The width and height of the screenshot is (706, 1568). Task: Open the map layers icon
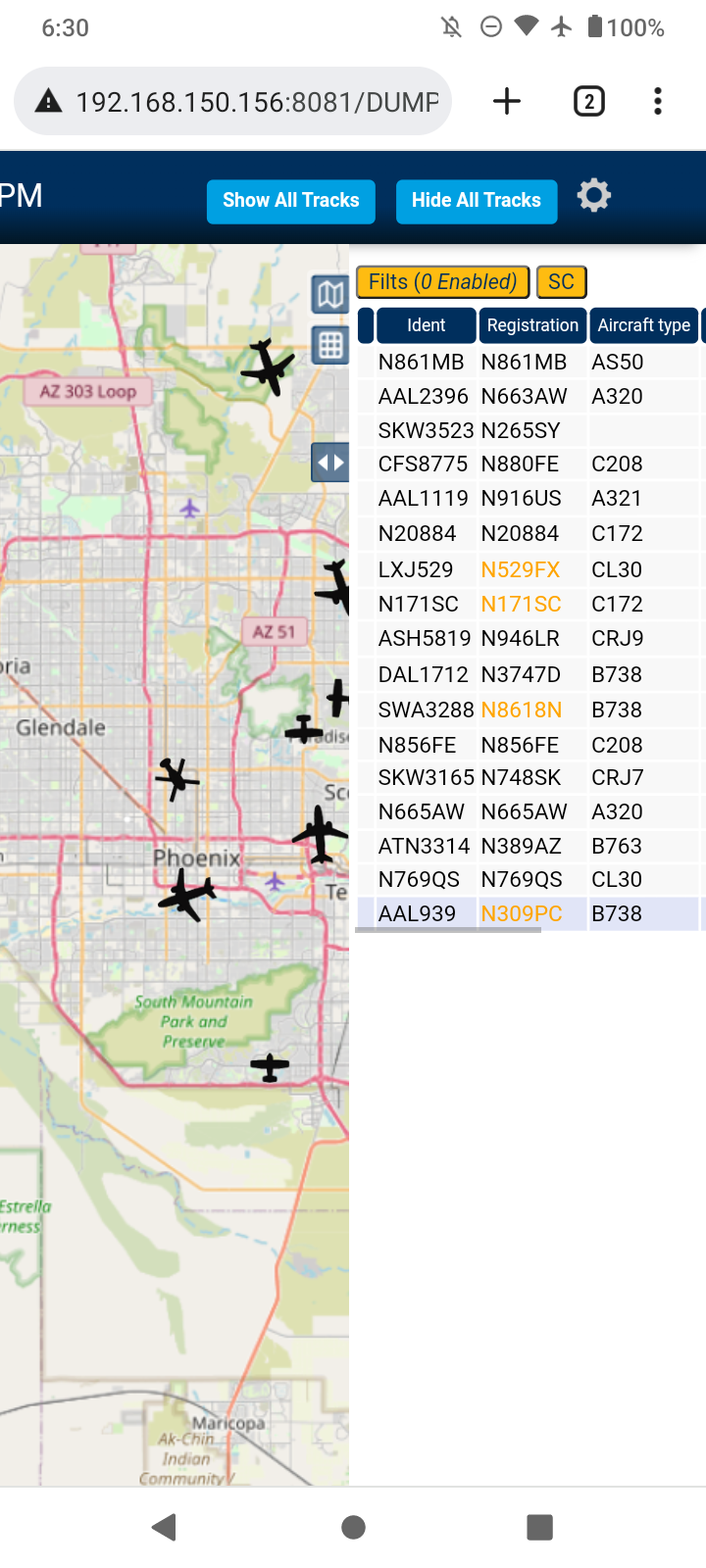pyautogui.click(x=330, y=294)
